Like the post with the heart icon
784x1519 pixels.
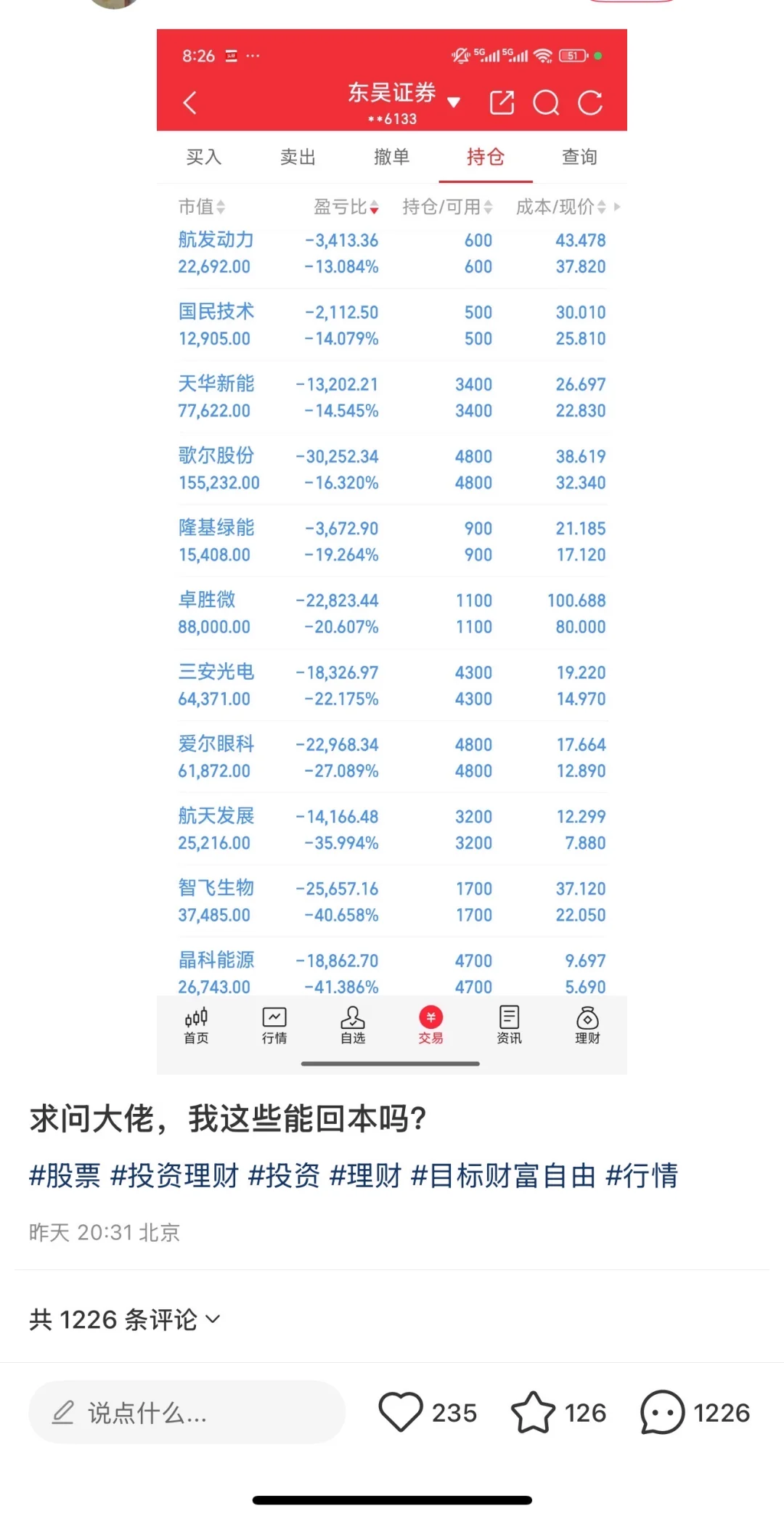(404, 1412)
